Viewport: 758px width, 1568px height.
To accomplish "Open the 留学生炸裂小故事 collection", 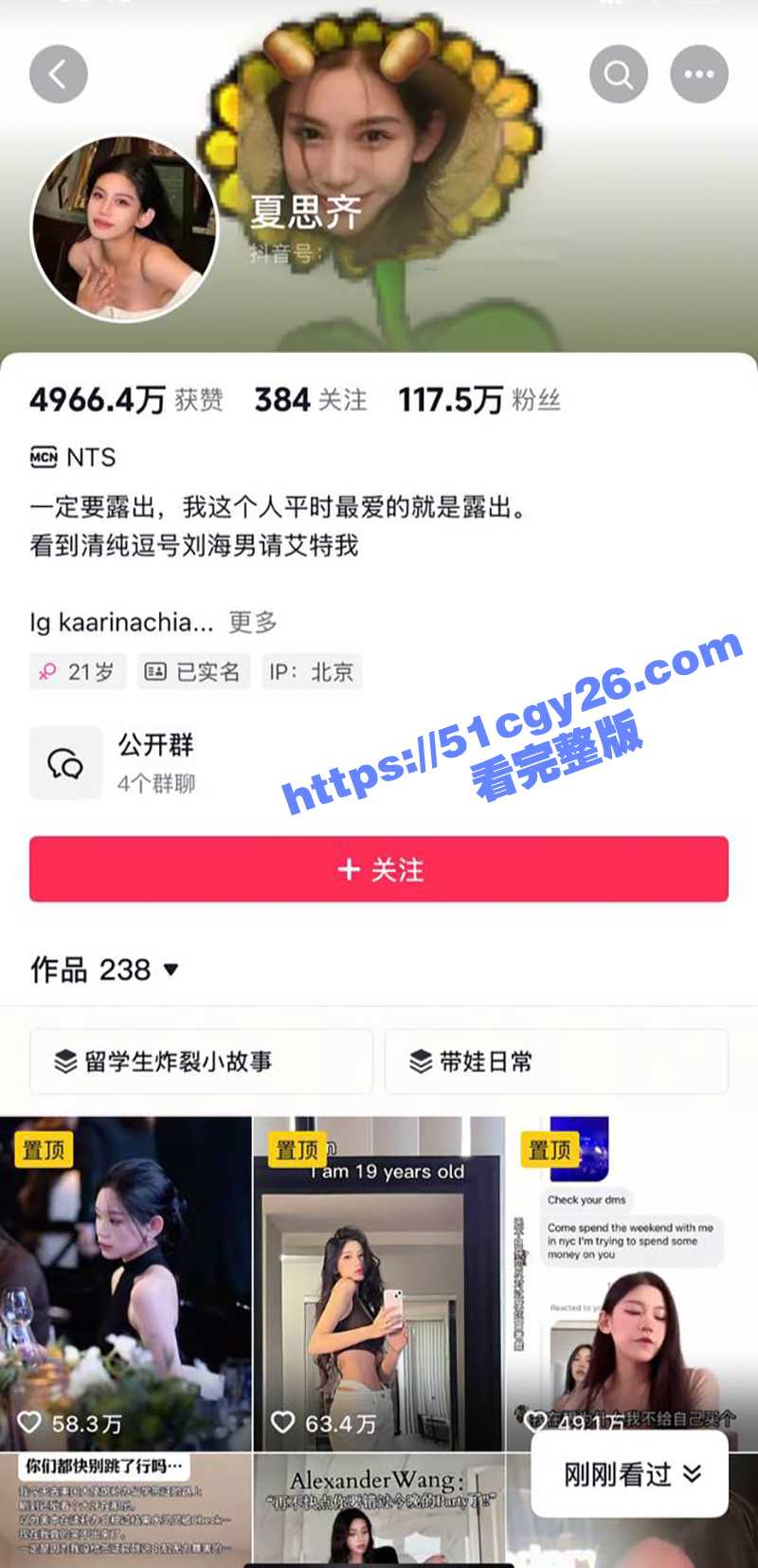I will point(201,1062).
